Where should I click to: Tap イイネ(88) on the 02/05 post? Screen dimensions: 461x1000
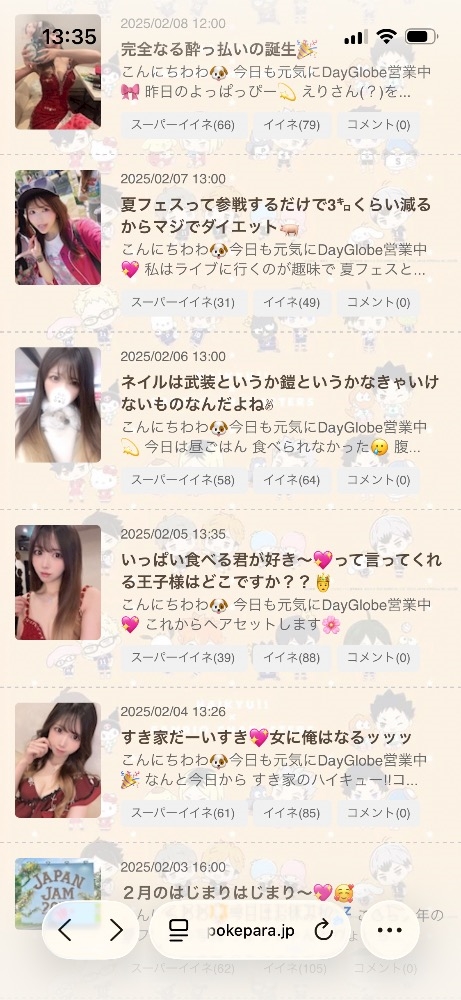(x=291, y=658)
